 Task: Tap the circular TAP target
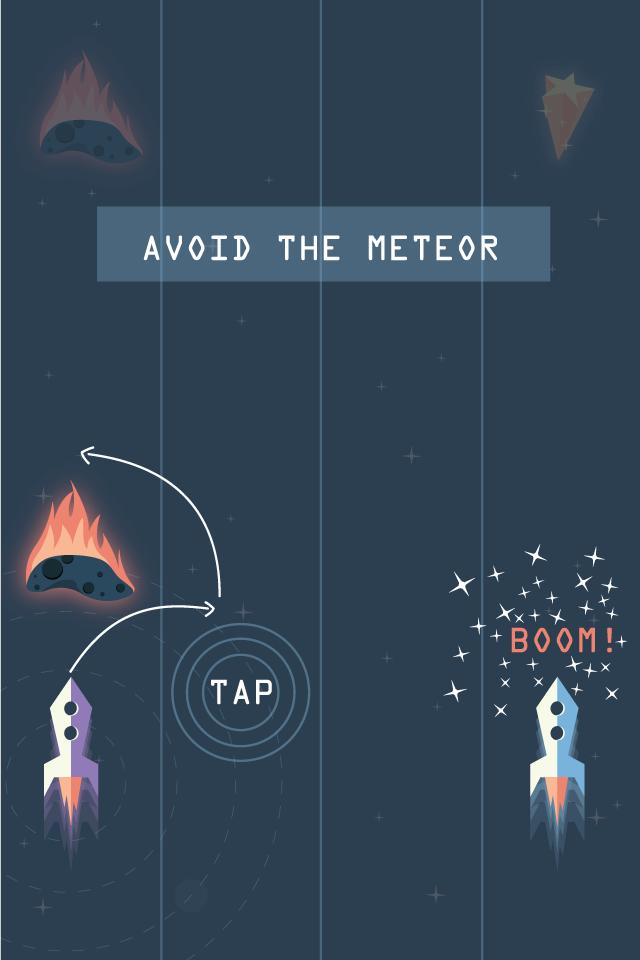click(240, 691)
